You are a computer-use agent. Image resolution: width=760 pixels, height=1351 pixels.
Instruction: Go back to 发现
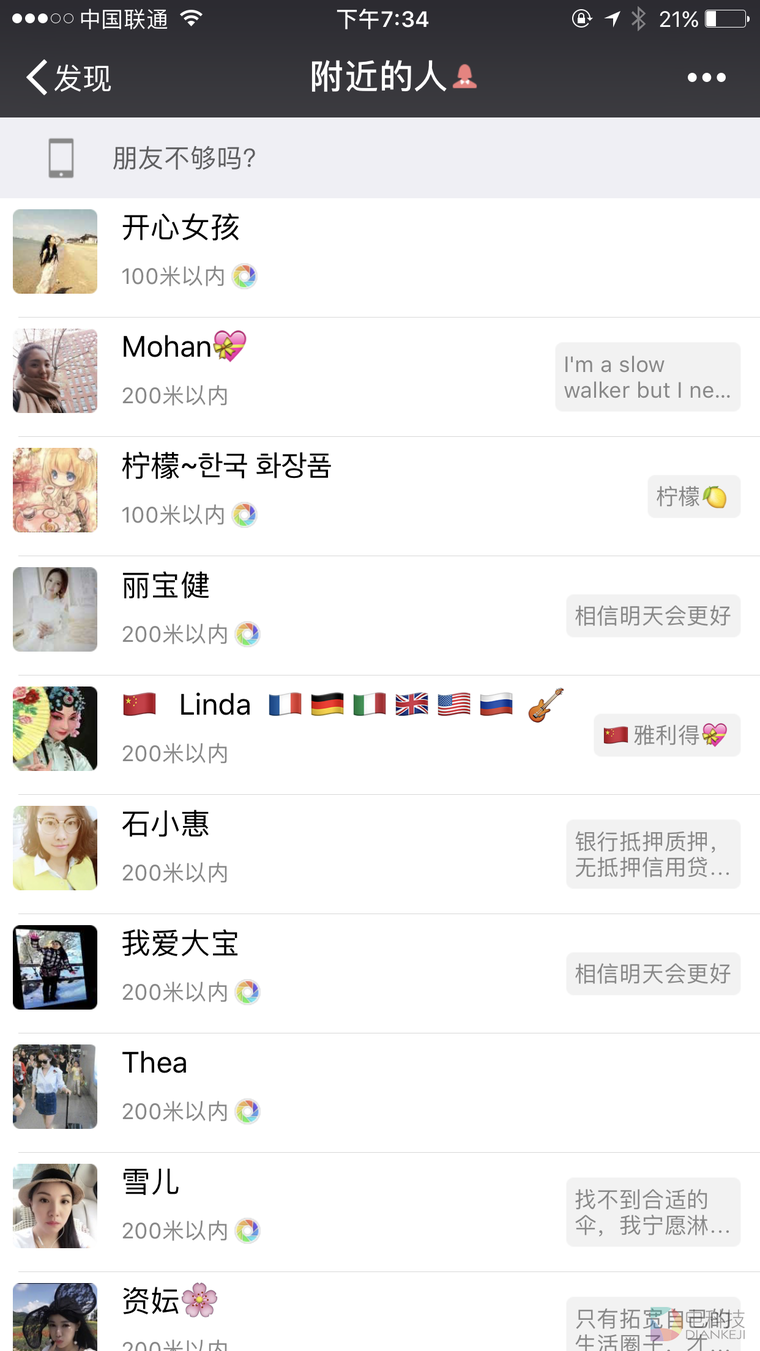[68, 78]
